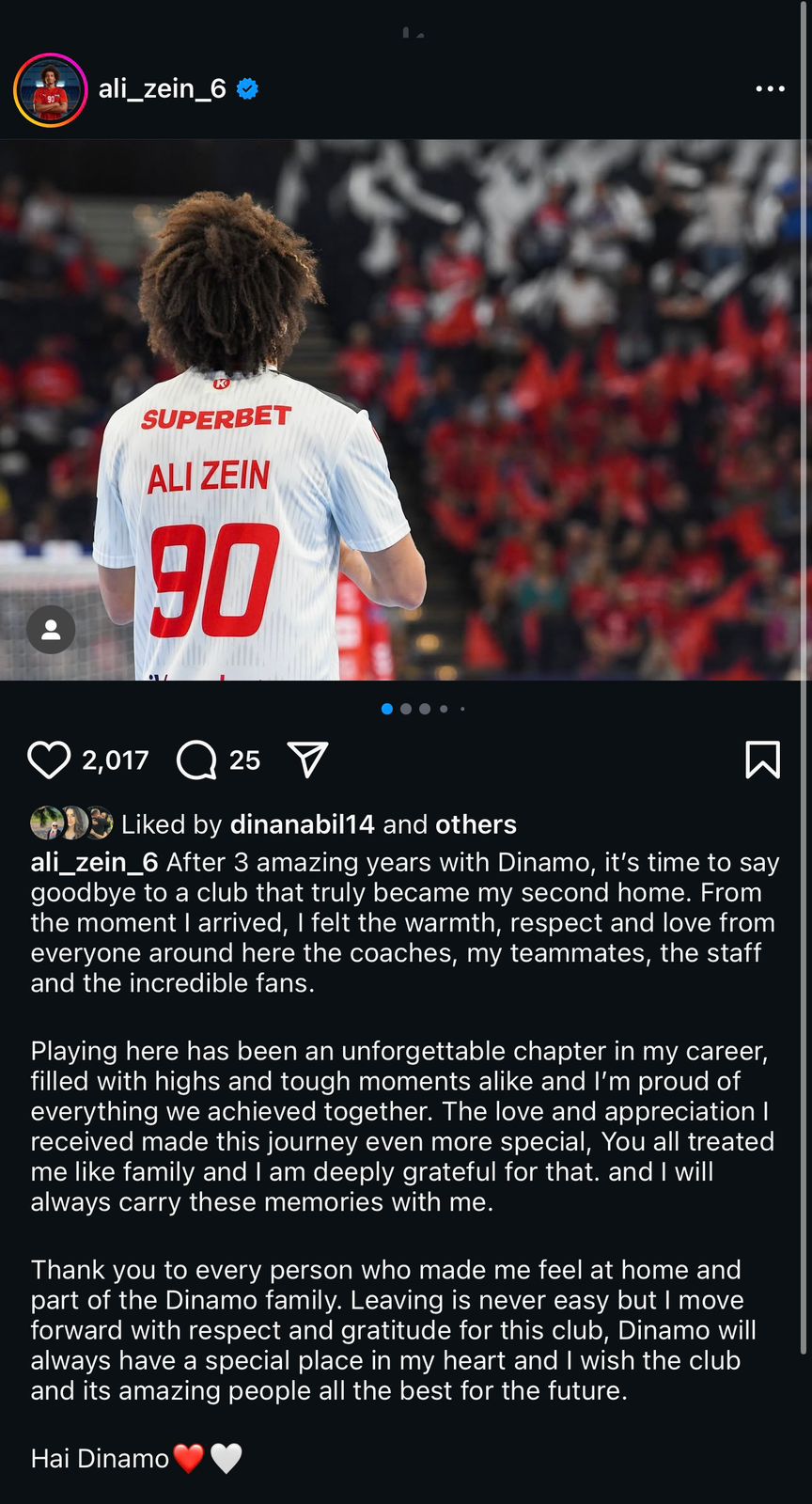Open dinanabil14's profile from likes

[x=302, y=824]
